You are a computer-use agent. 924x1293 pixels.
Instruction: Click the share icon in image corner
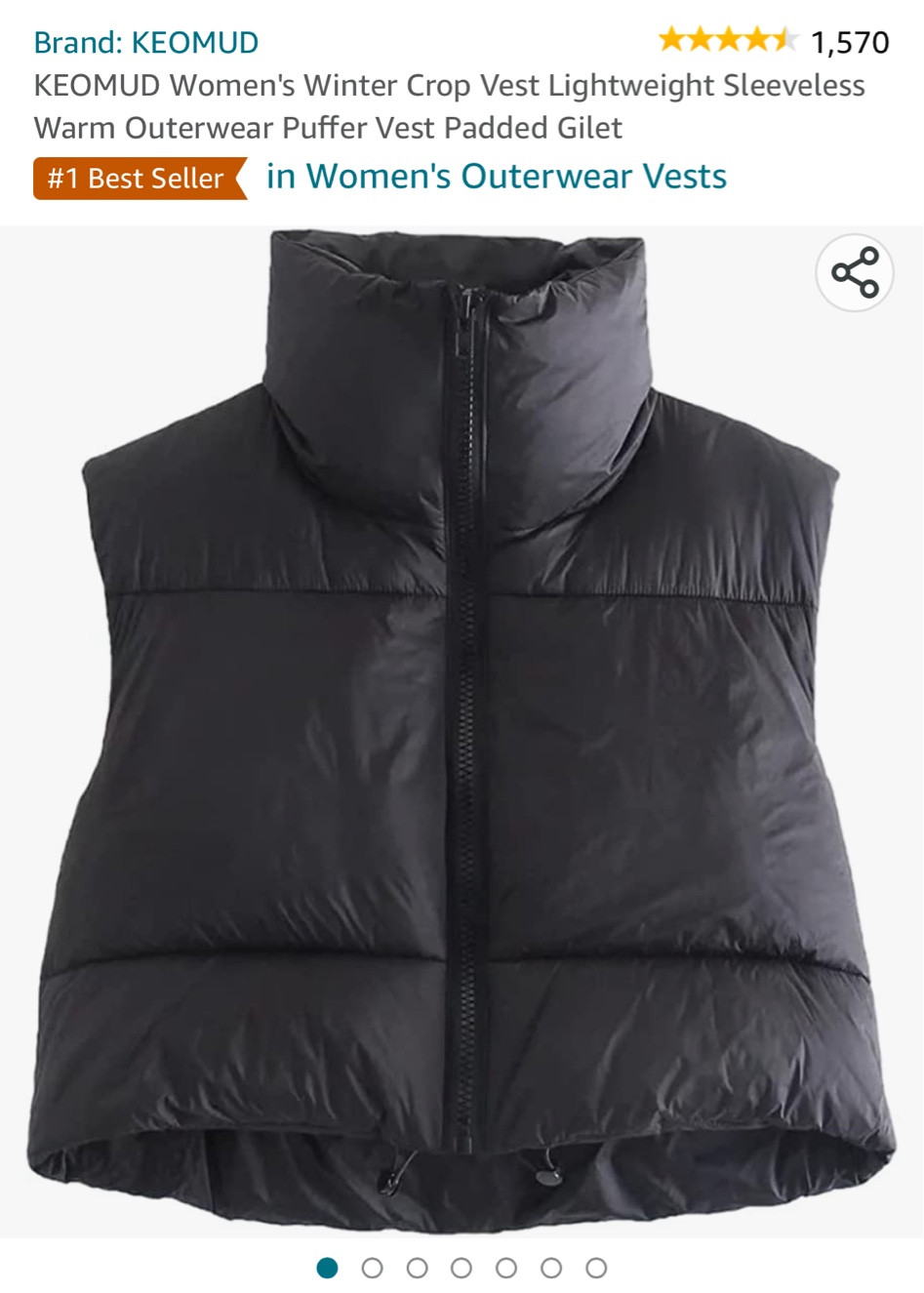pyautogui.click(x=854, y=273)
